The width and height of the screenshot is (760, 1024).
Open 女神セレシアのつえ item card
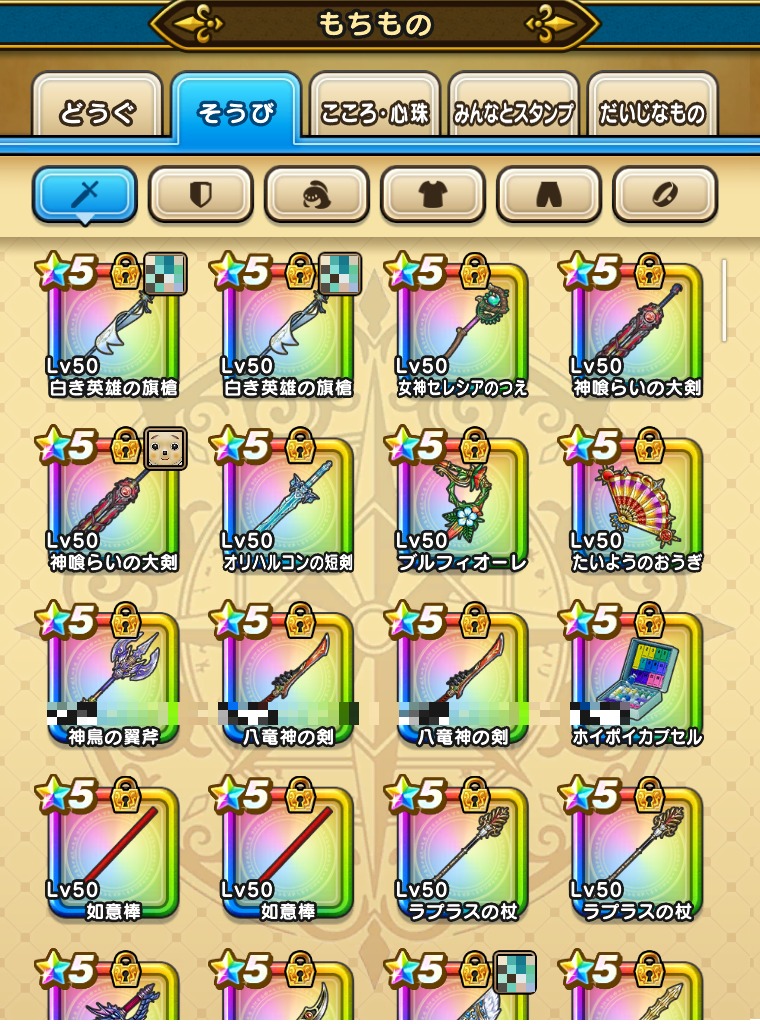[x=462, y=330]
